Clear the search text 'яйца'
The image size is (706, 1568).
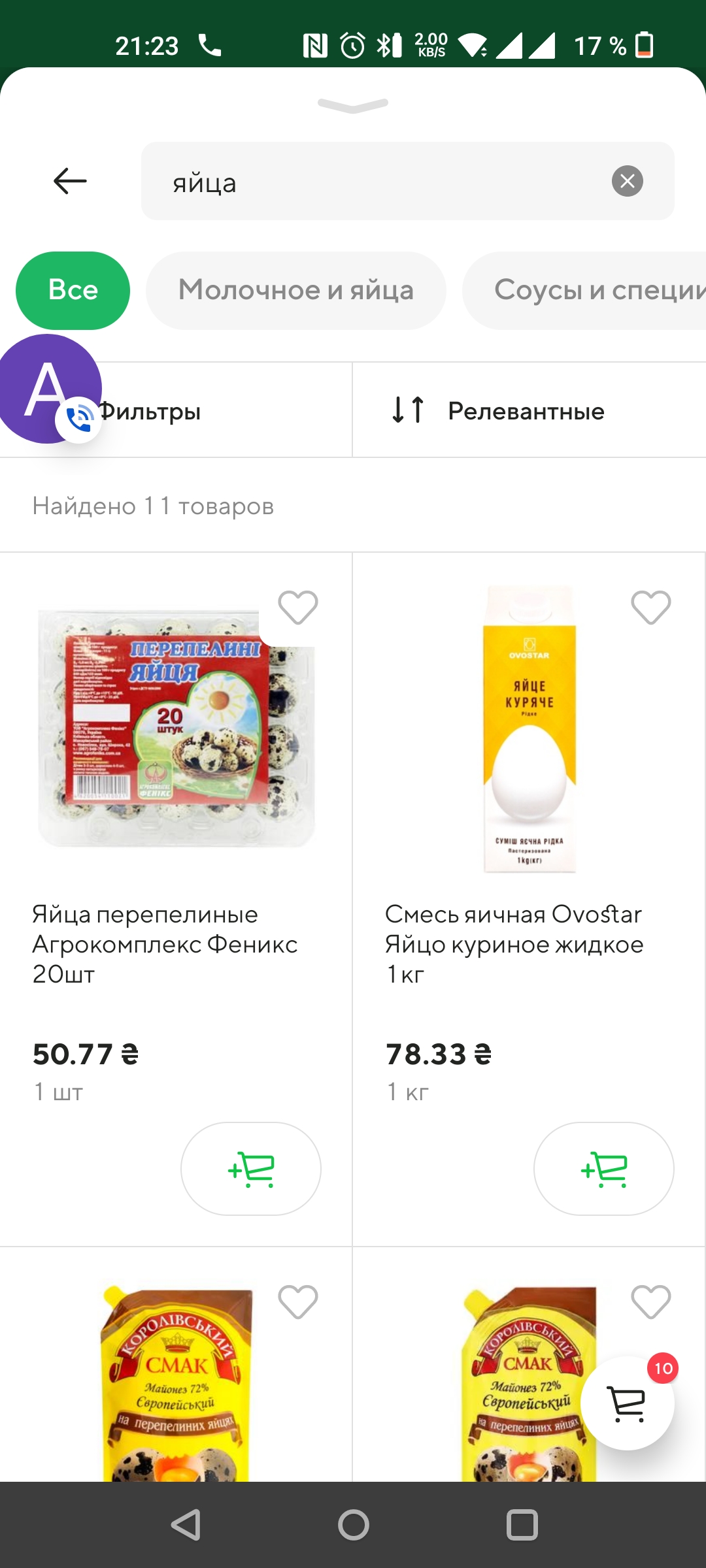point(627,181)
